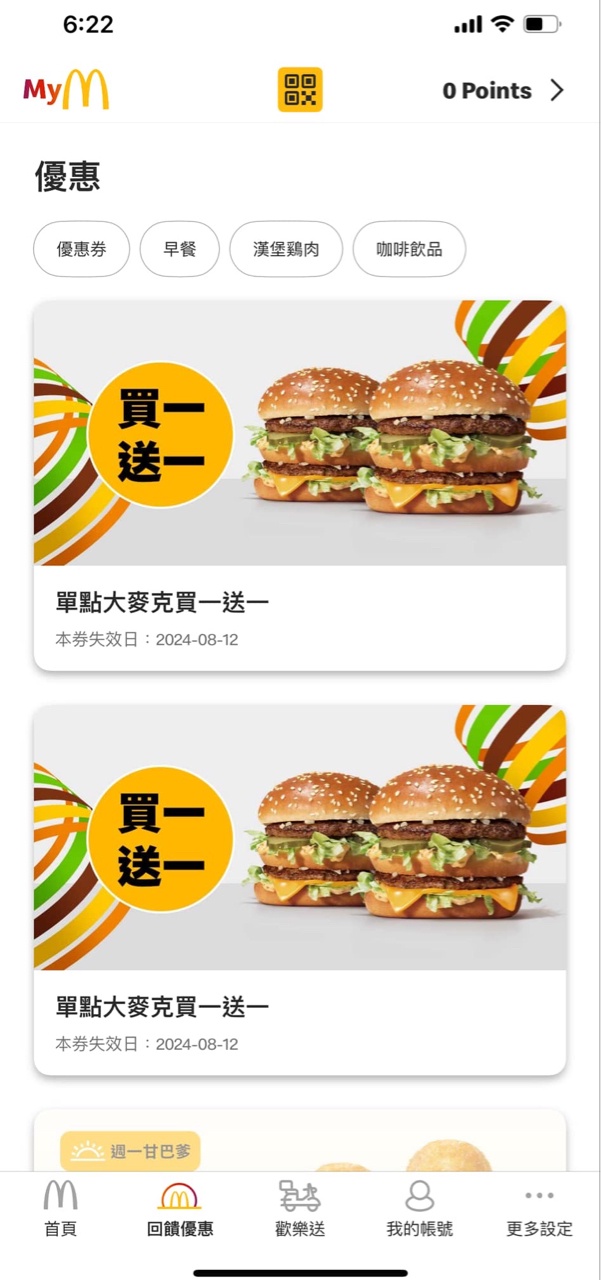Choose the 漢堡雞肉 chip
Viewport: 601px width, 1280px height.
(286, 249)
